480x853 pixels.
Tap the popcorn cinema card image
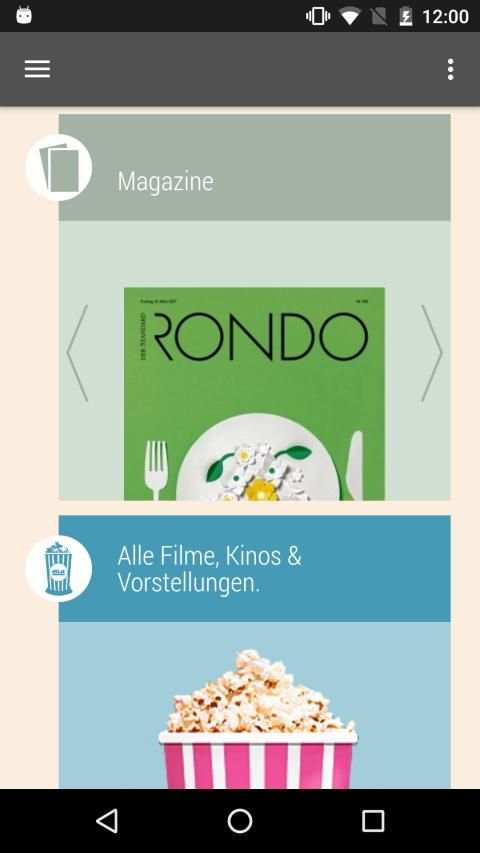pos(255,705)
